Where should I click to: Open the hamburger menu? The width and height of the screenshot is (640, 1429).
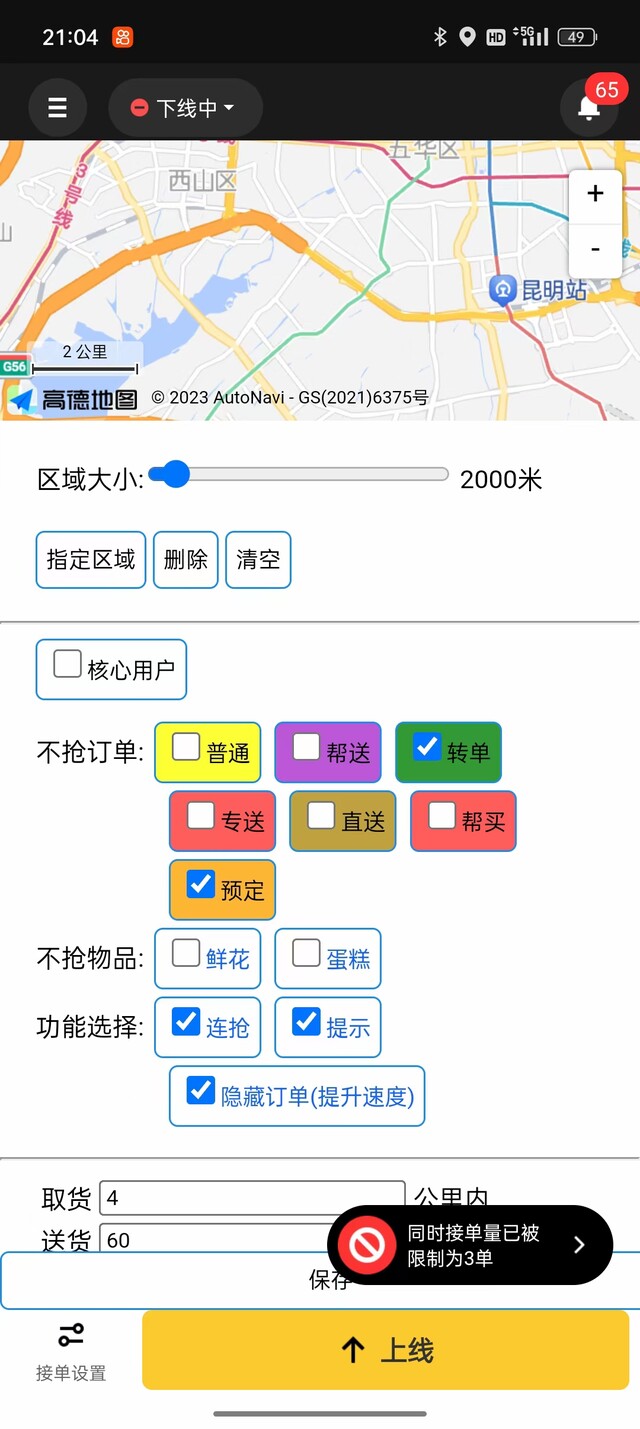pyautogui.click(x=58, y=108)
